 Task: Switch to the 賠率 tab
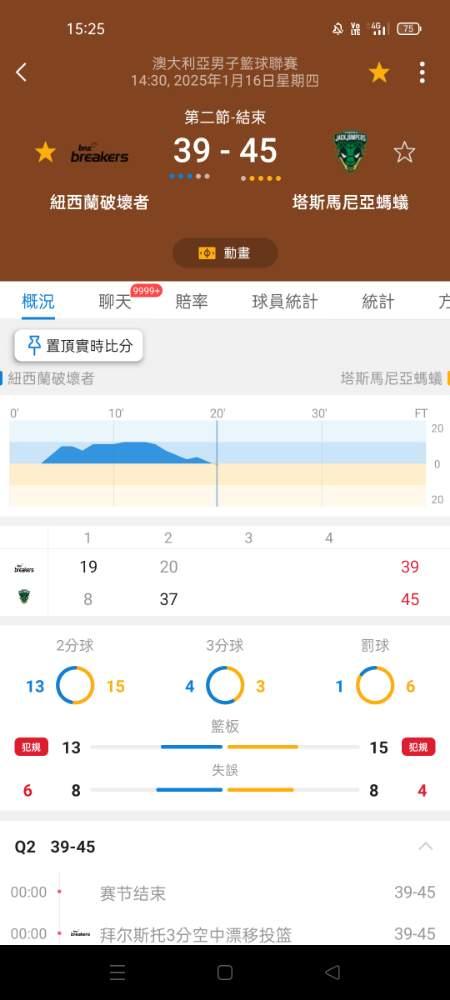pyautogui.click(x=192, y=302)
